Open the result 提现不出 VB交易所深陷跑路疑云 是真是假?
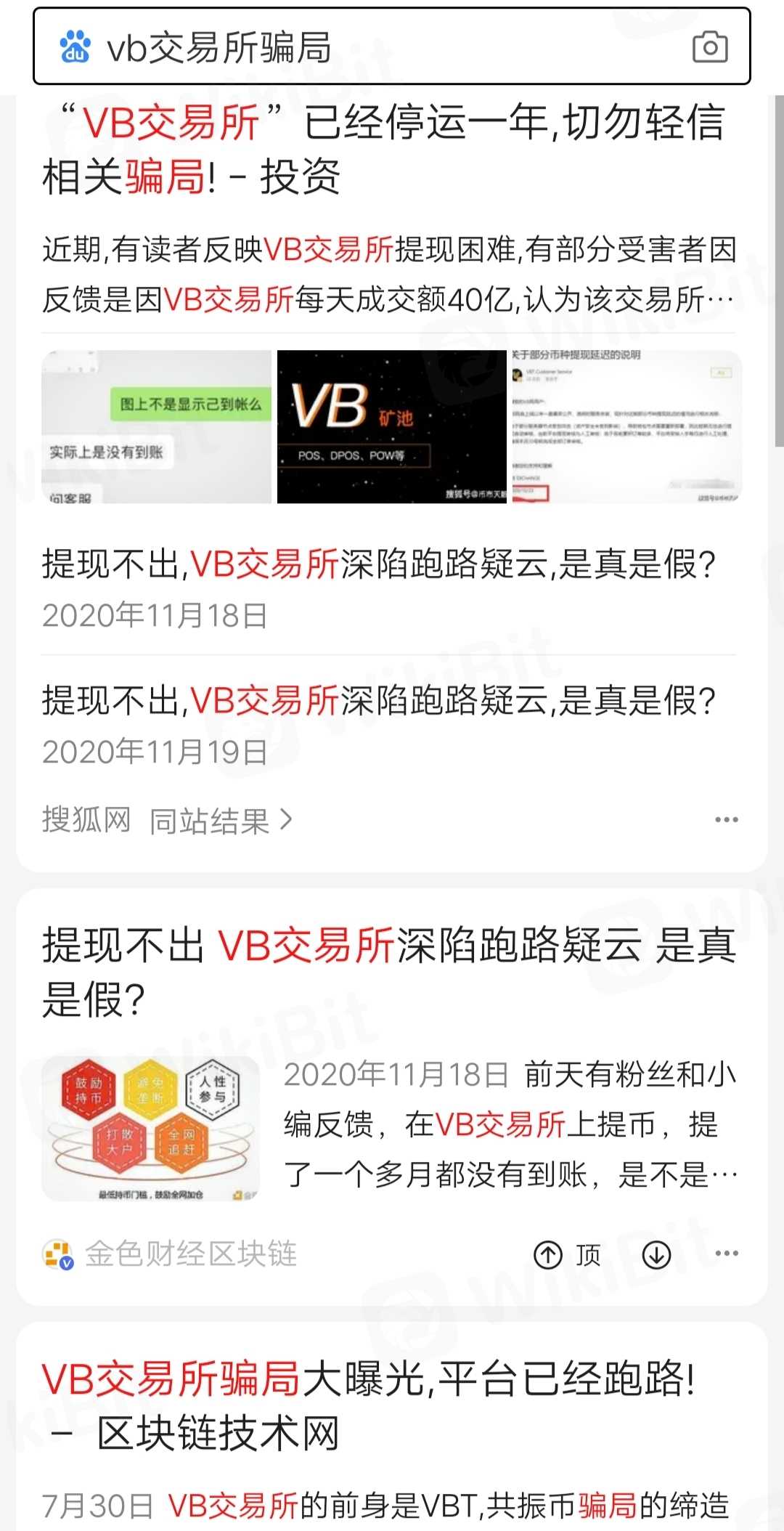Viewport: 784px width, 1531px height. click(389, 972)
